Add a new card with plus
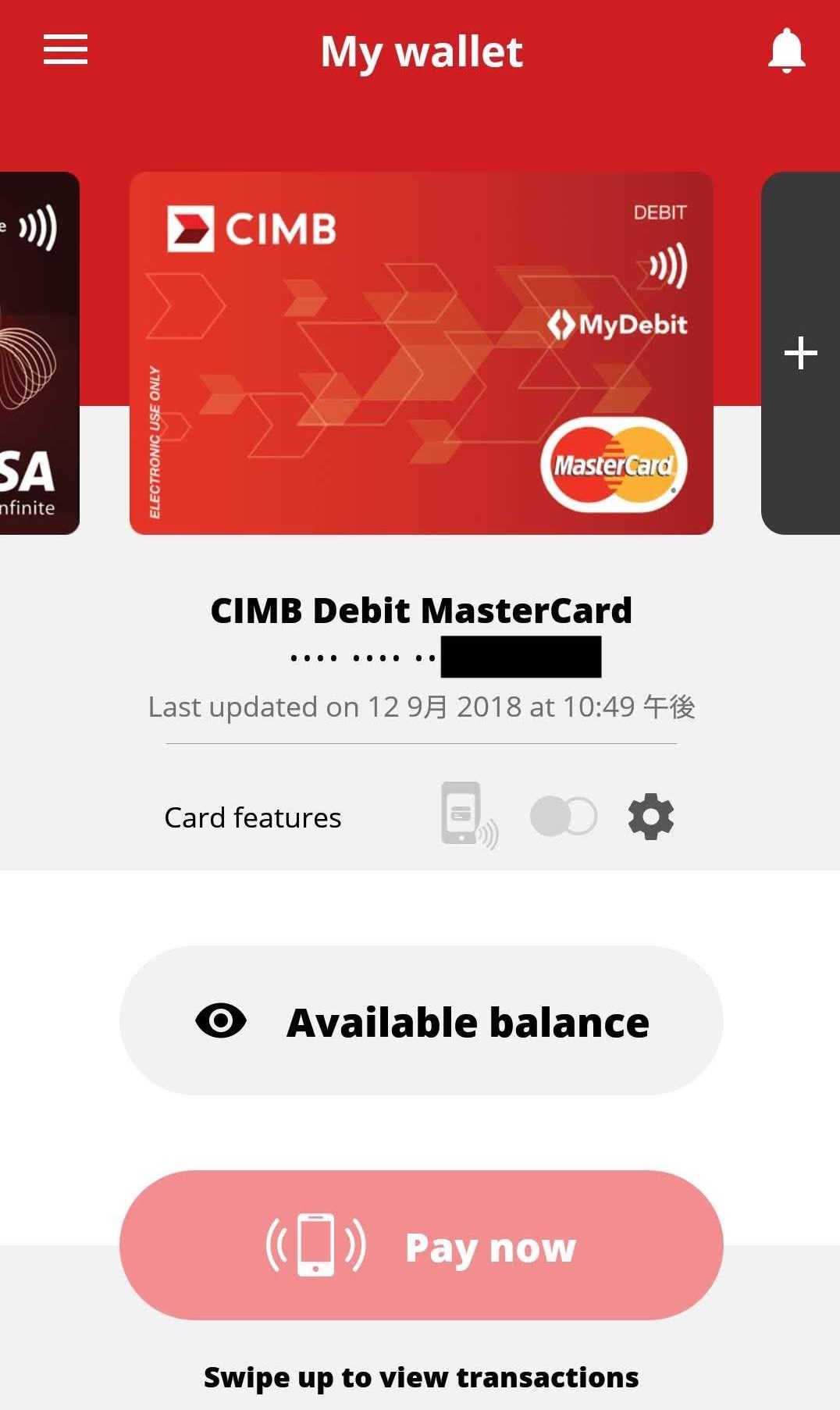Screen dimensions: 840x1410 click(800, 353)
